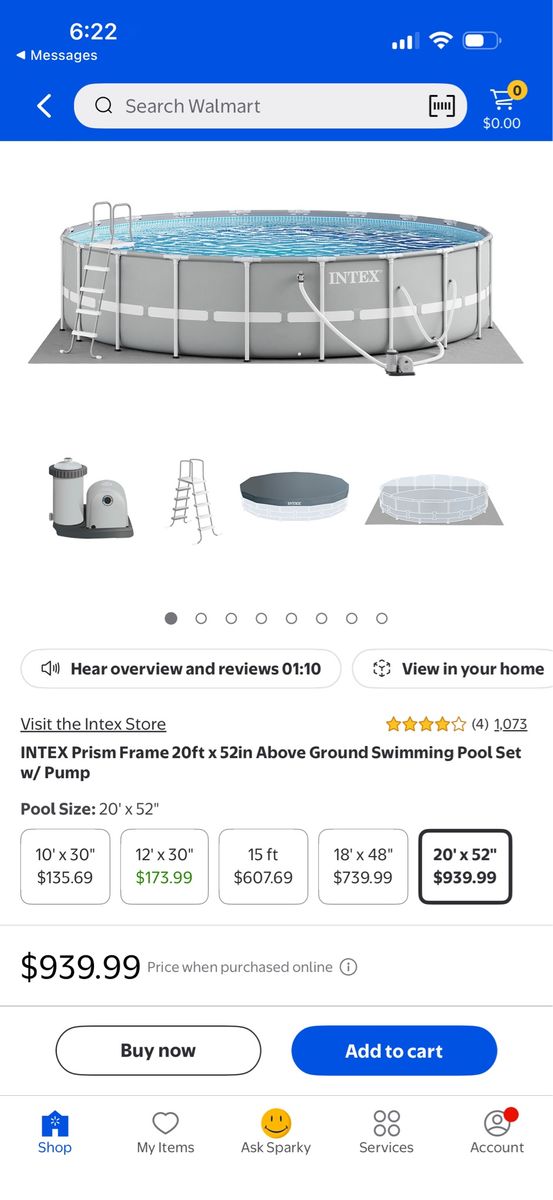
Task: Go to the Services tab
Action: (x=386, y=1133)
